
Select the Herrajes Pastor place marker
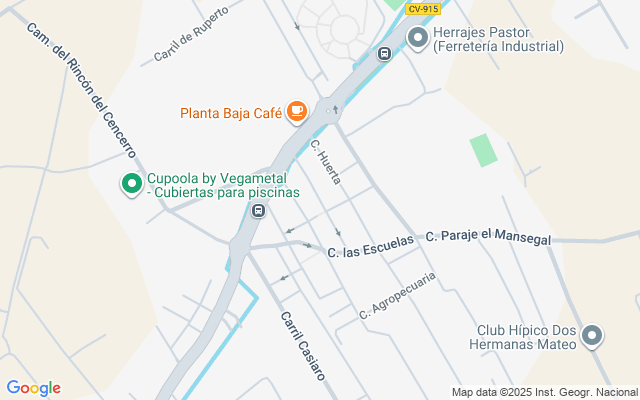click(x=418, y=39)
